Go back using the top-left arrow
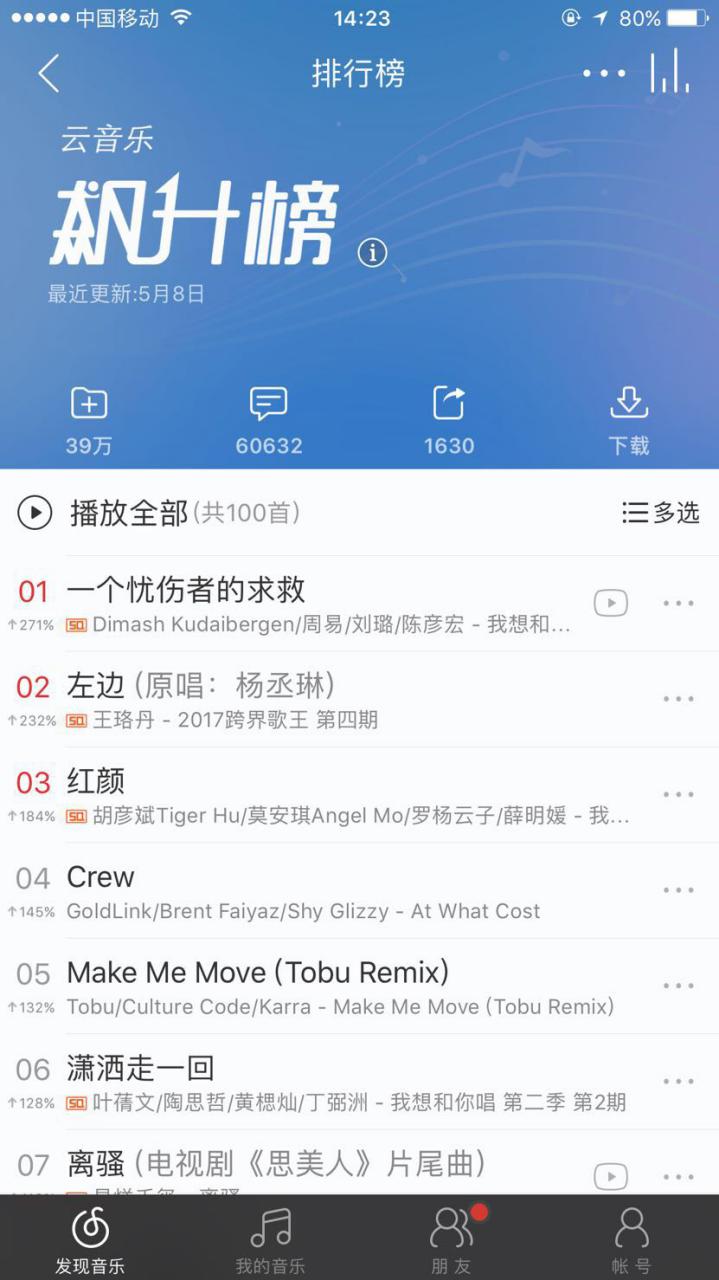The width and height of the screenshot is (719, 1280). 49,74
